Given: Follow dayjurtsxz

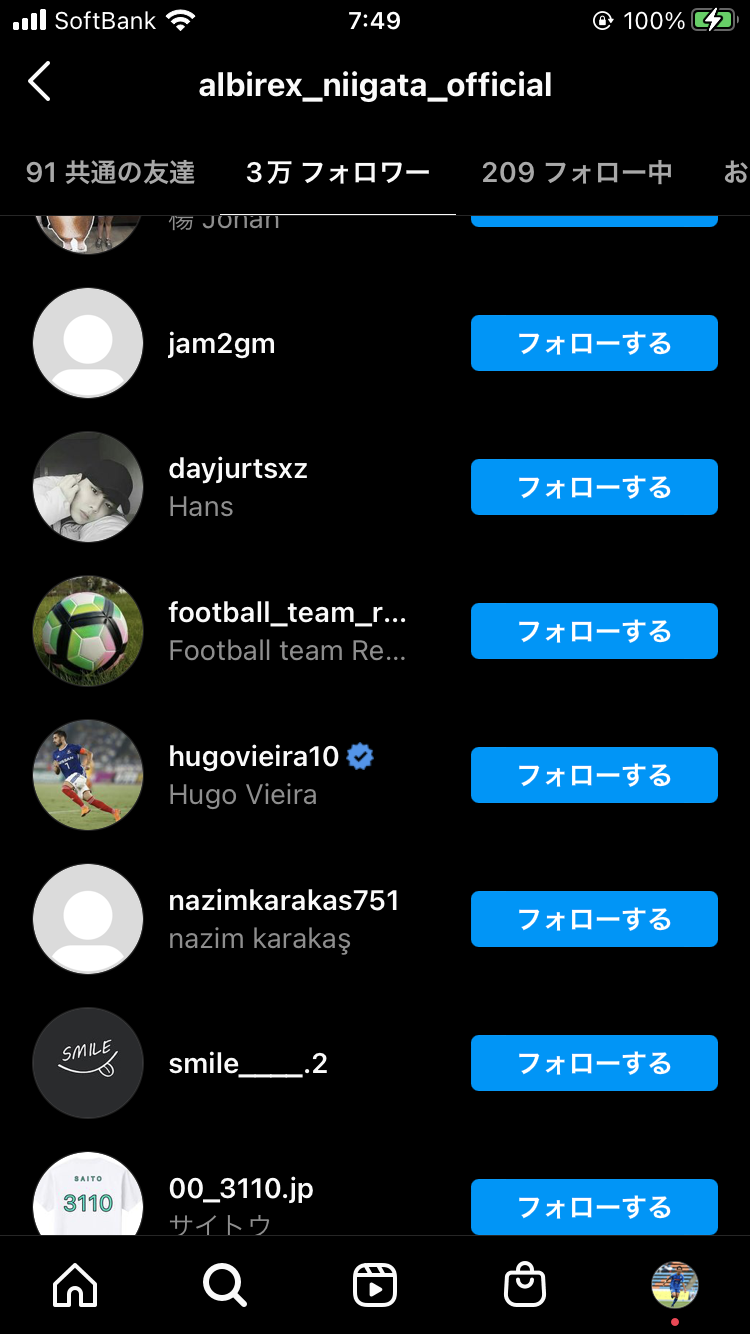Looking at the screenshot, I should pyautogui.click(x=594, y=487).
